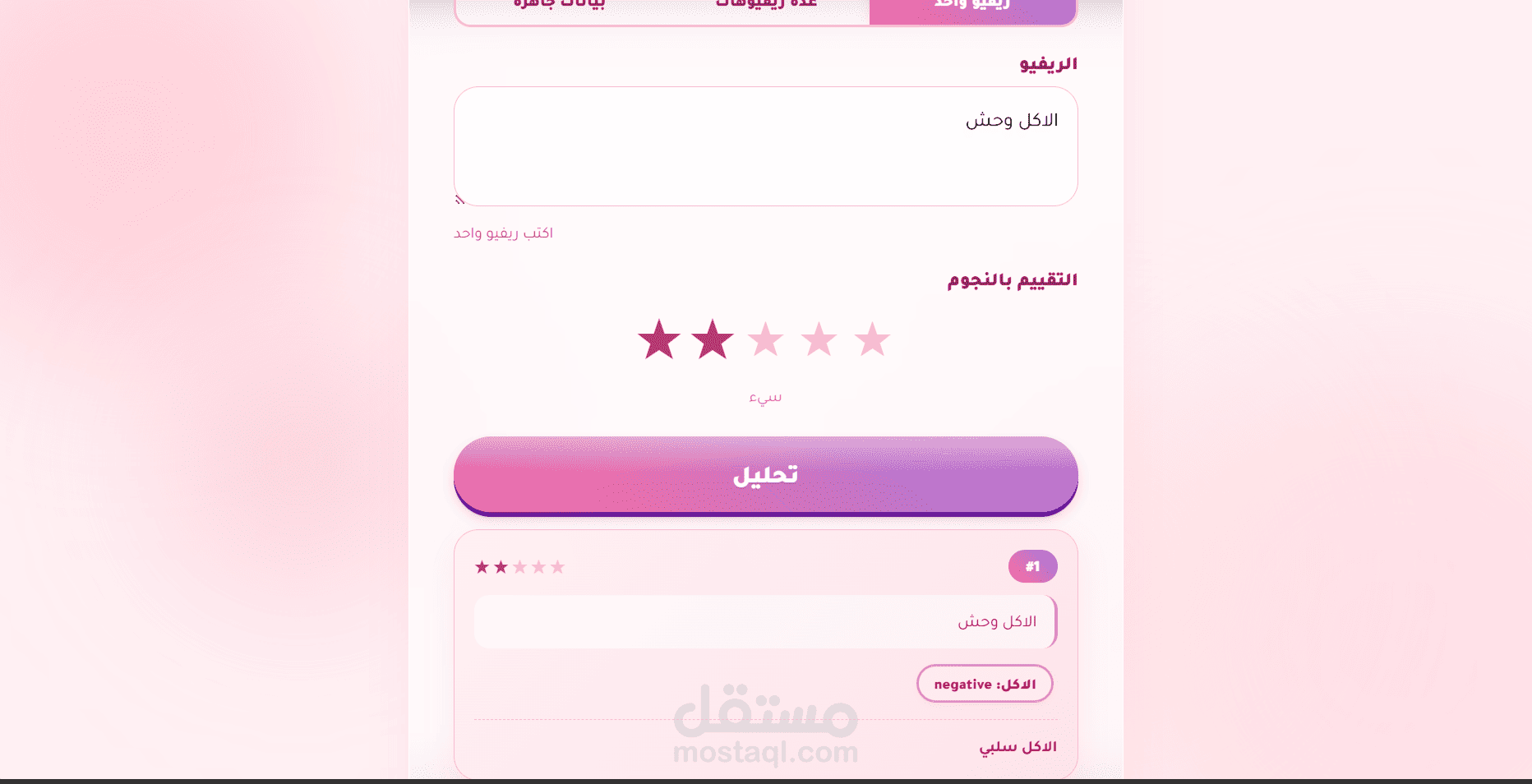Rate one star in التقييم بالنجوم

(659, 339)
